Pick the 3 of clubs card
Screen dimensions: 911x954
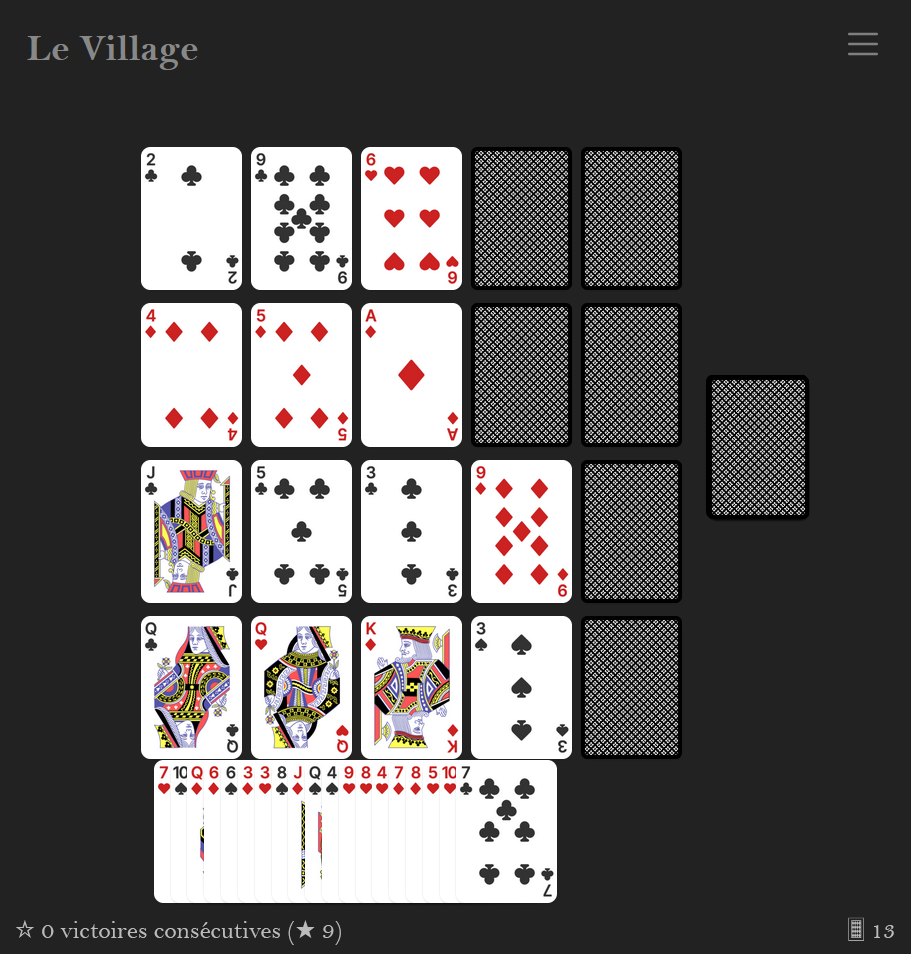pyautogui.click(x=411, y=531)
